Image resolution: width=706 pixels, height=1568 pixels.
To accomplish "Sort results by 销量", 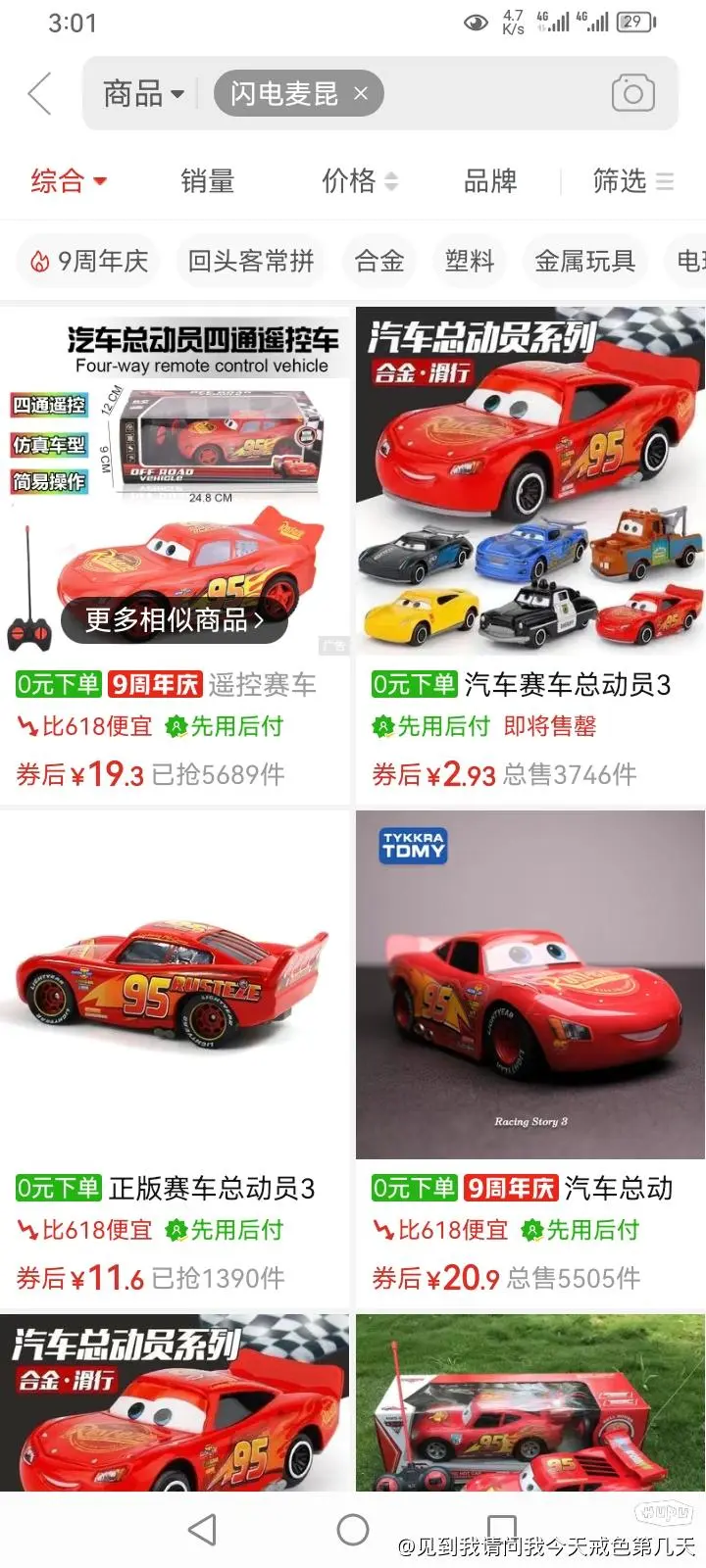I will (x=208, y=181).
